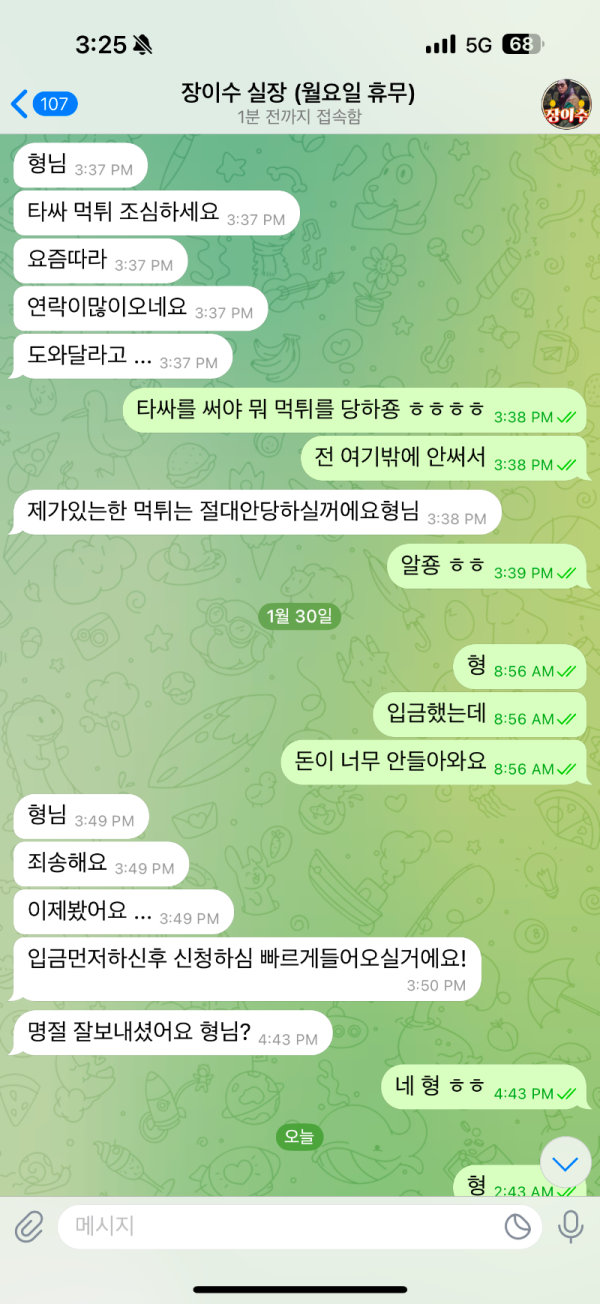Screen dimensions: 600x1304
Task: Open 장이수 실장 profile avatar
Action: click(x=566, y=104)
